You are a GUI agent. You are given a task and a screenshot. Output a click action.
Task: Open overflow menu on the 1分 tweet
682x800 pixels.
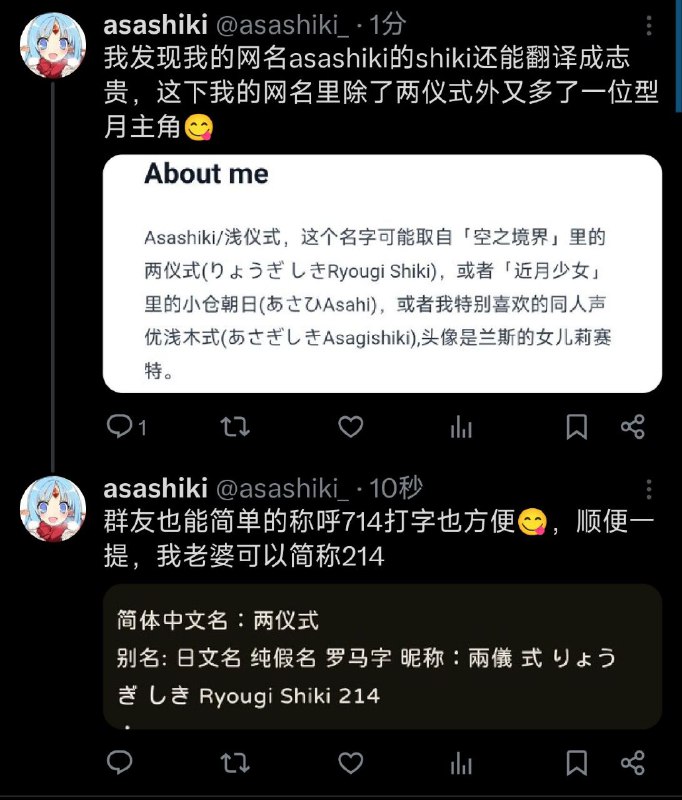point(651,27)
